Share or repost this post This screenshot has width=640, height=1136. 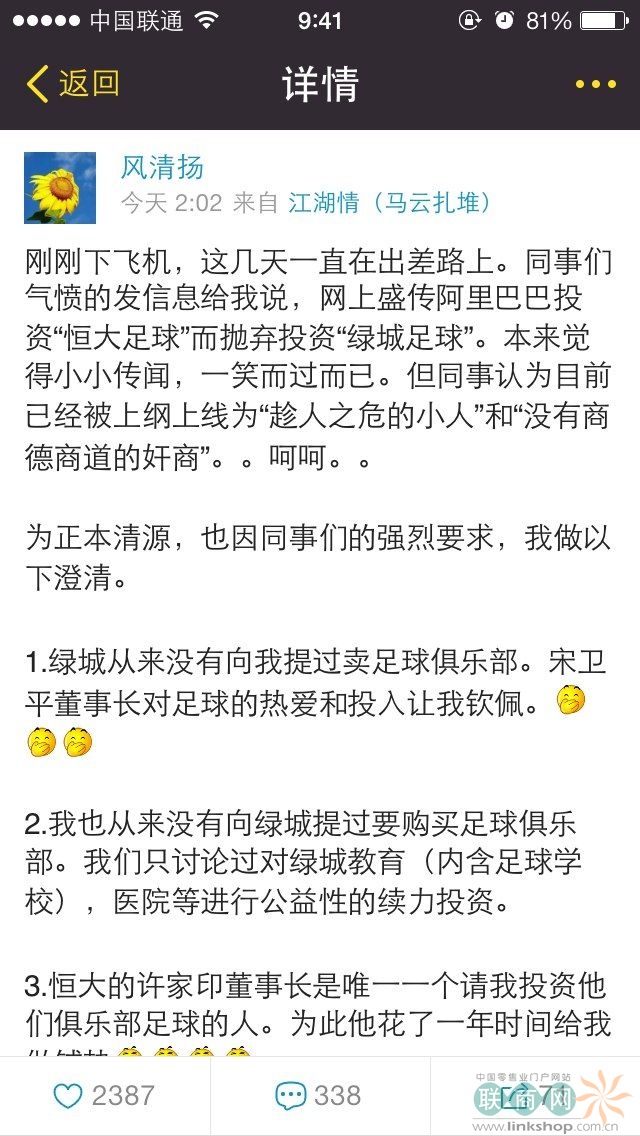tap(535, 1096)
